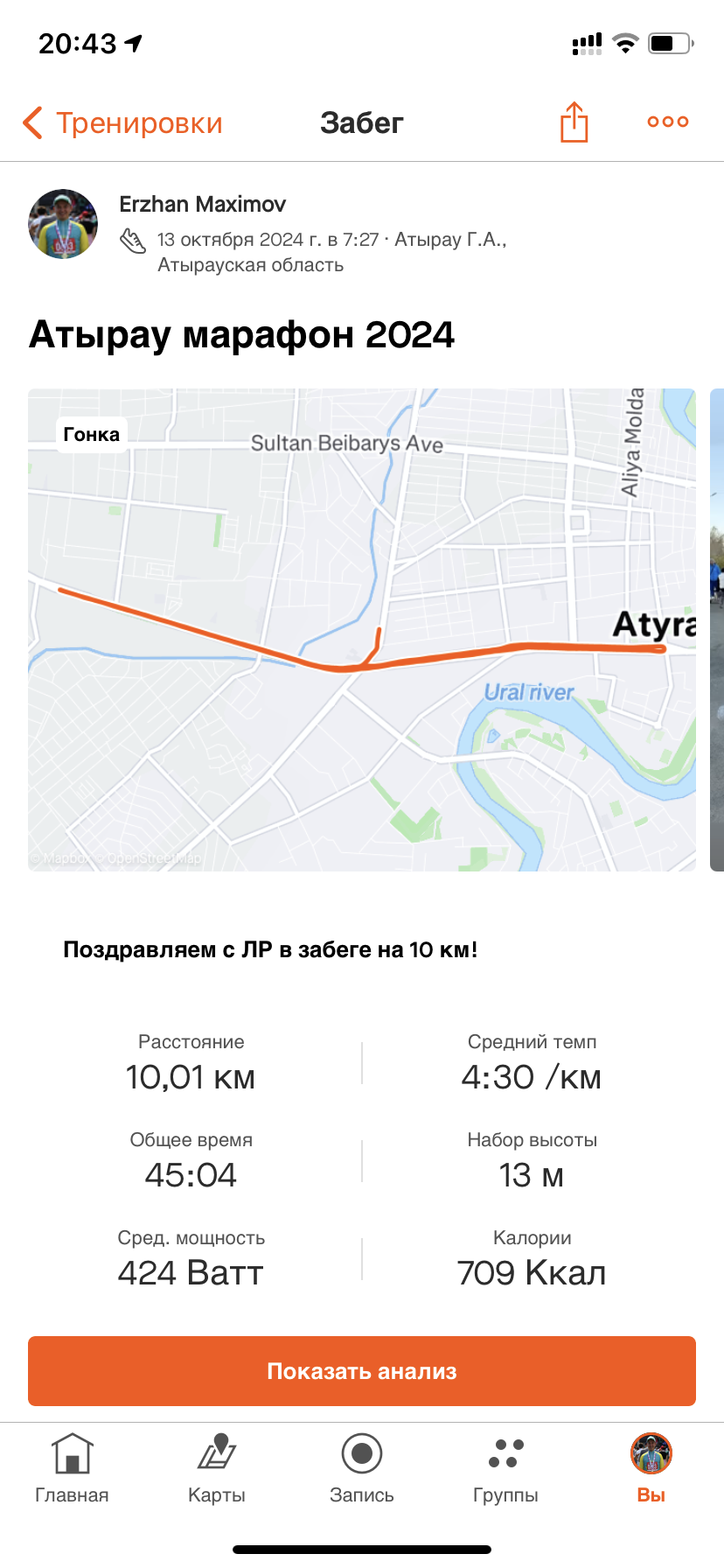View the activity photo beside the map
The image size is (724, 1568).
pyautogui.click(x=717, y=629)
